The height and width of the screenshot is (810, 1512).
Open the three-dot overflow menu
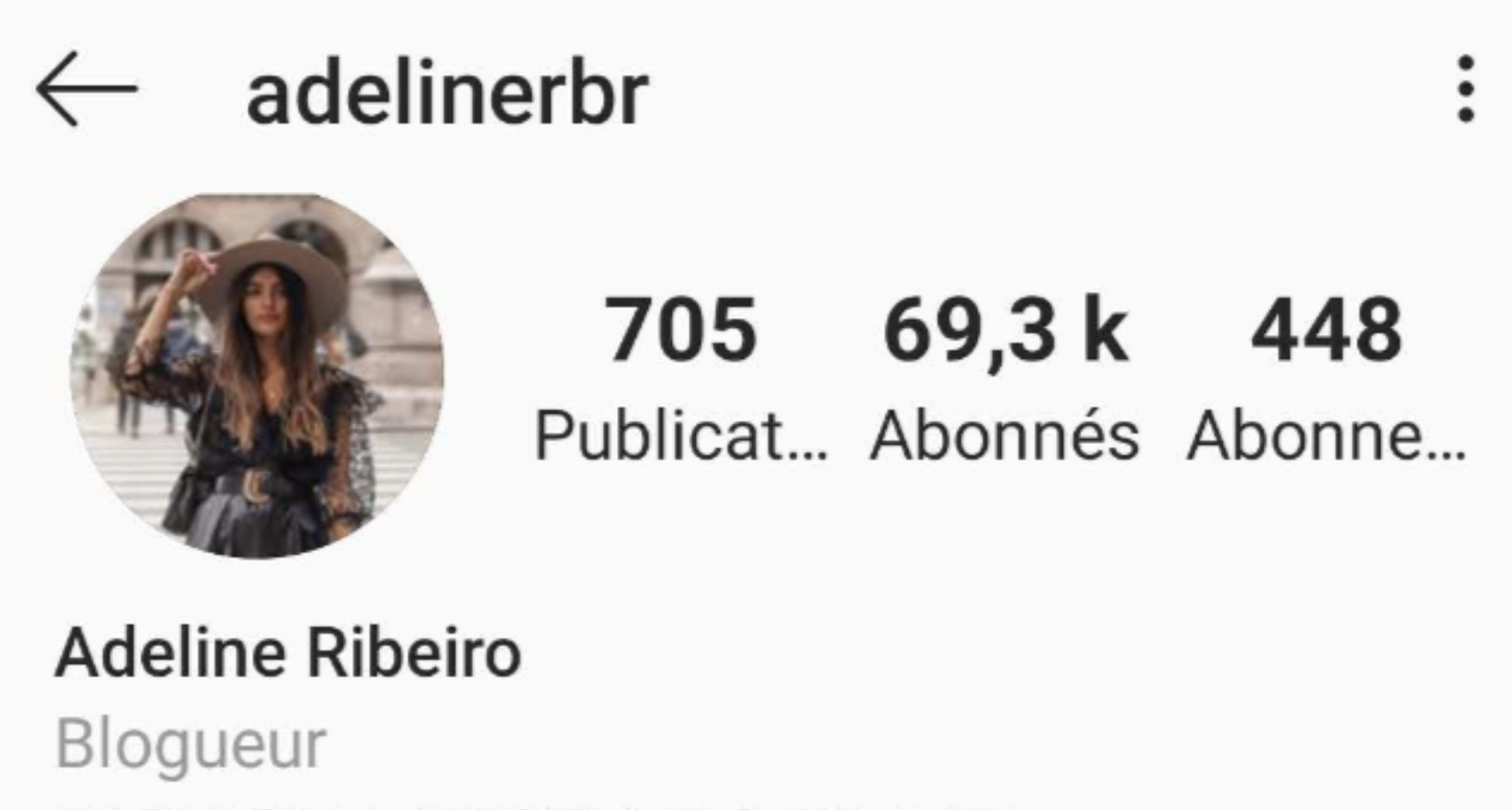(1465, 89)
